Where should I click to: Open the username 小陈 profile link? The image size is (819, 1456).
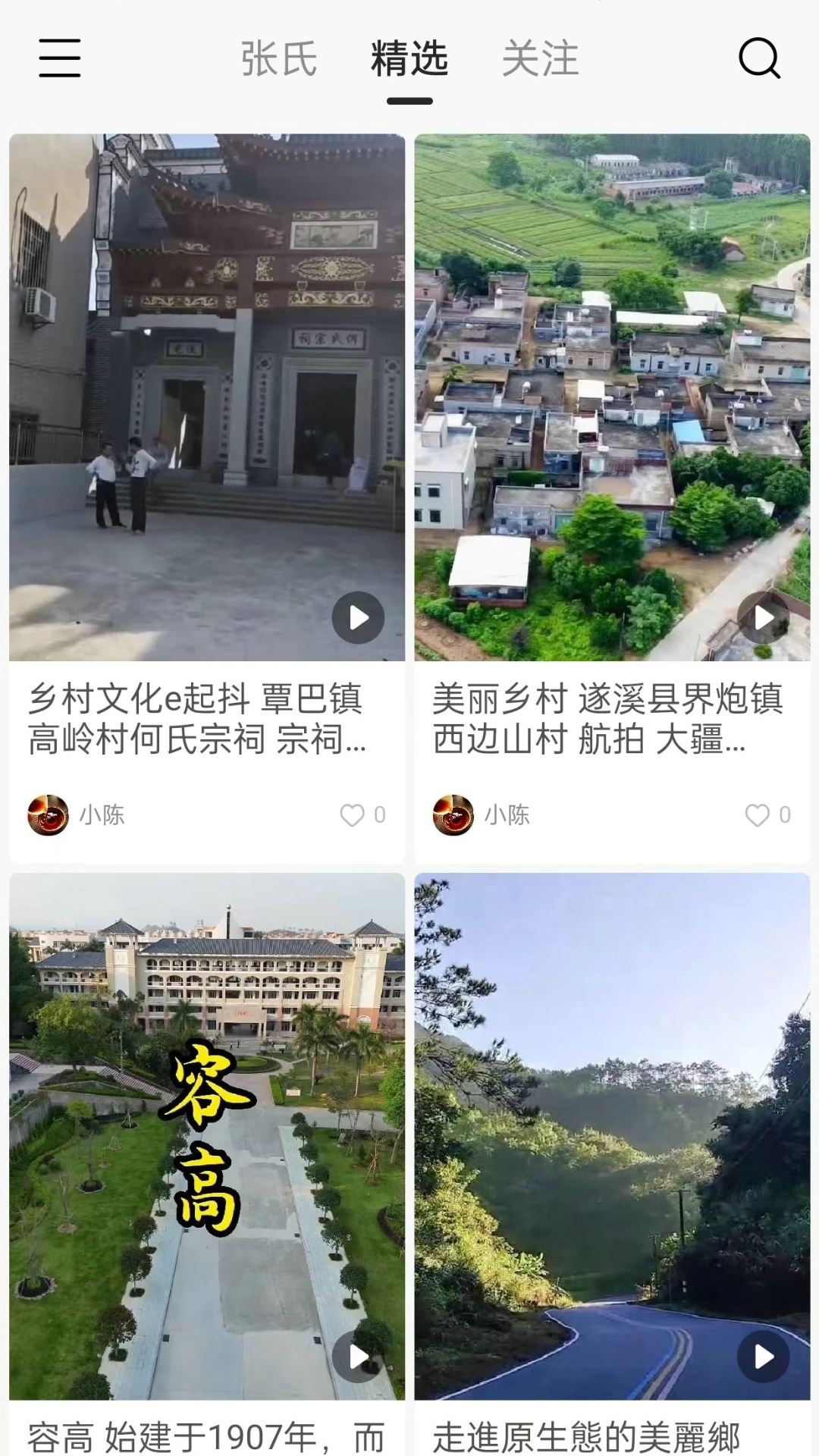tap(102, 814)
